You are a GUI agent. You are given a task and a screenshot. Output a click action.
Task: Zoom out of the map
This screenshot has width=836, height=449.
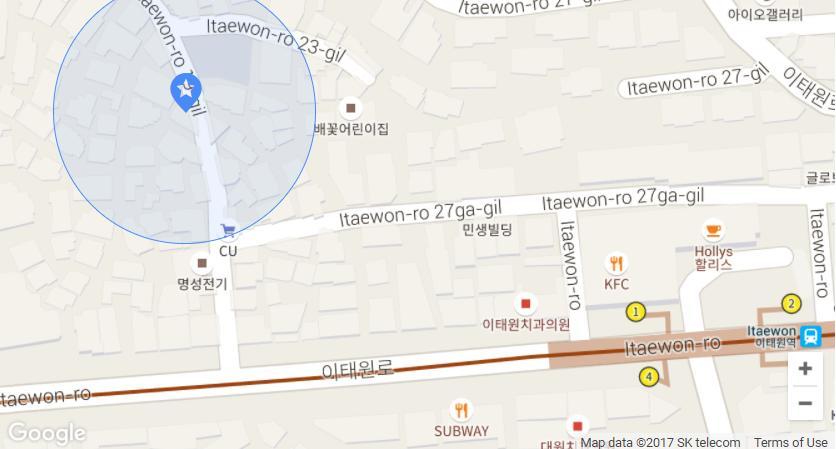coord(805,403)
